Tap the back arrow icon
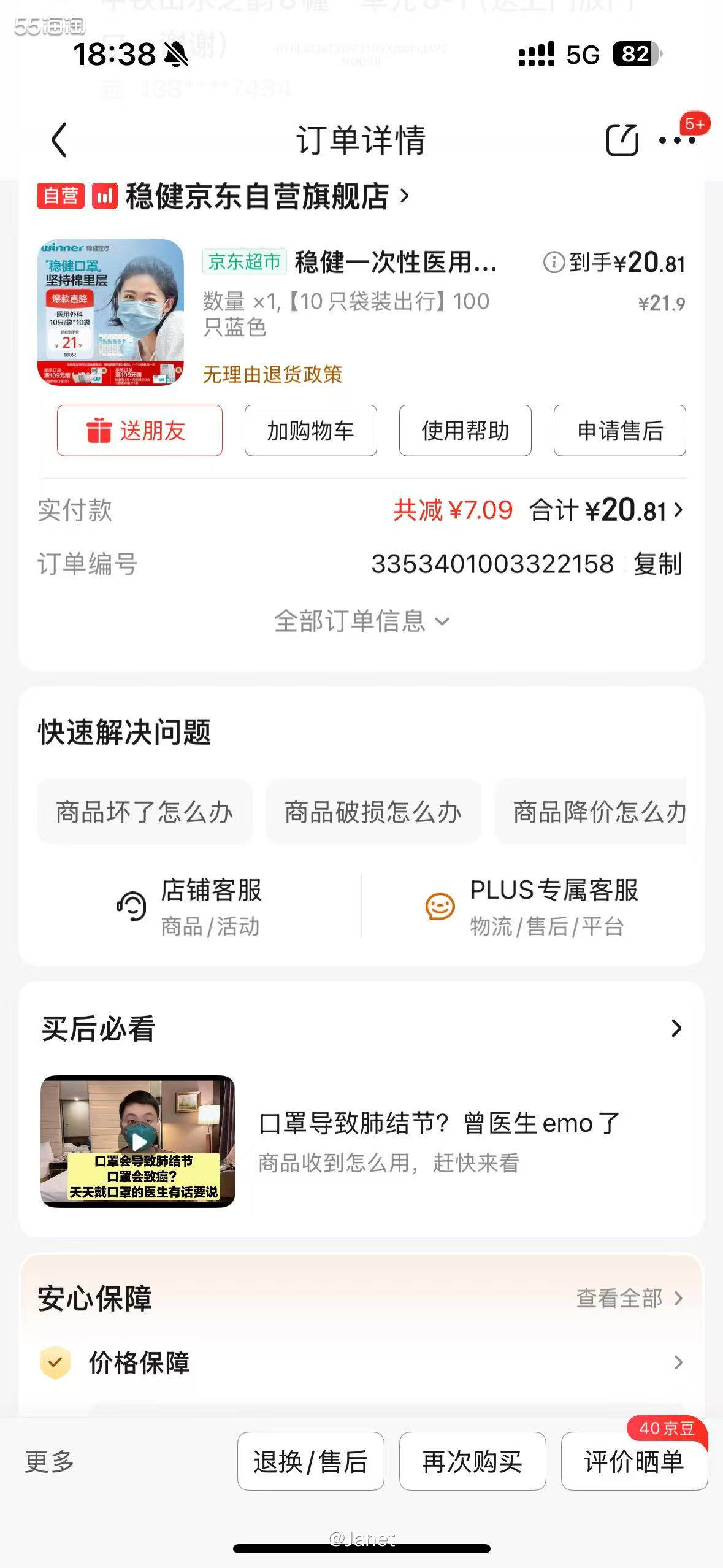The height and width of the screenshot is (1568, 723). [58, 140]
